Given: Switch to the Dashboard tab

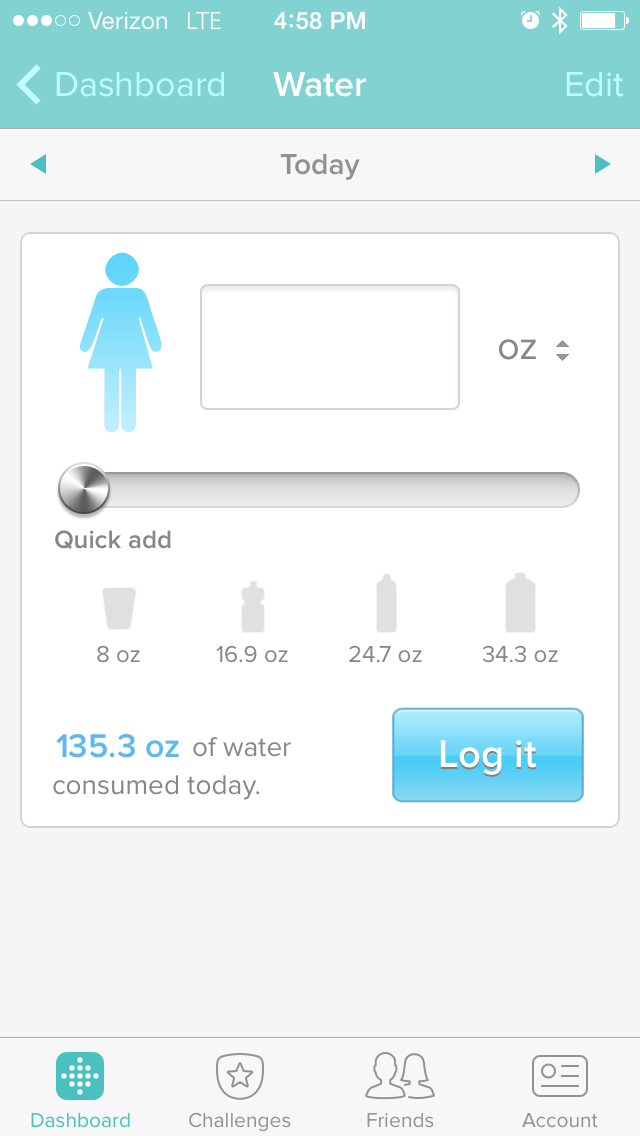Looking at the screenshot, I should tap(80, 1089).
